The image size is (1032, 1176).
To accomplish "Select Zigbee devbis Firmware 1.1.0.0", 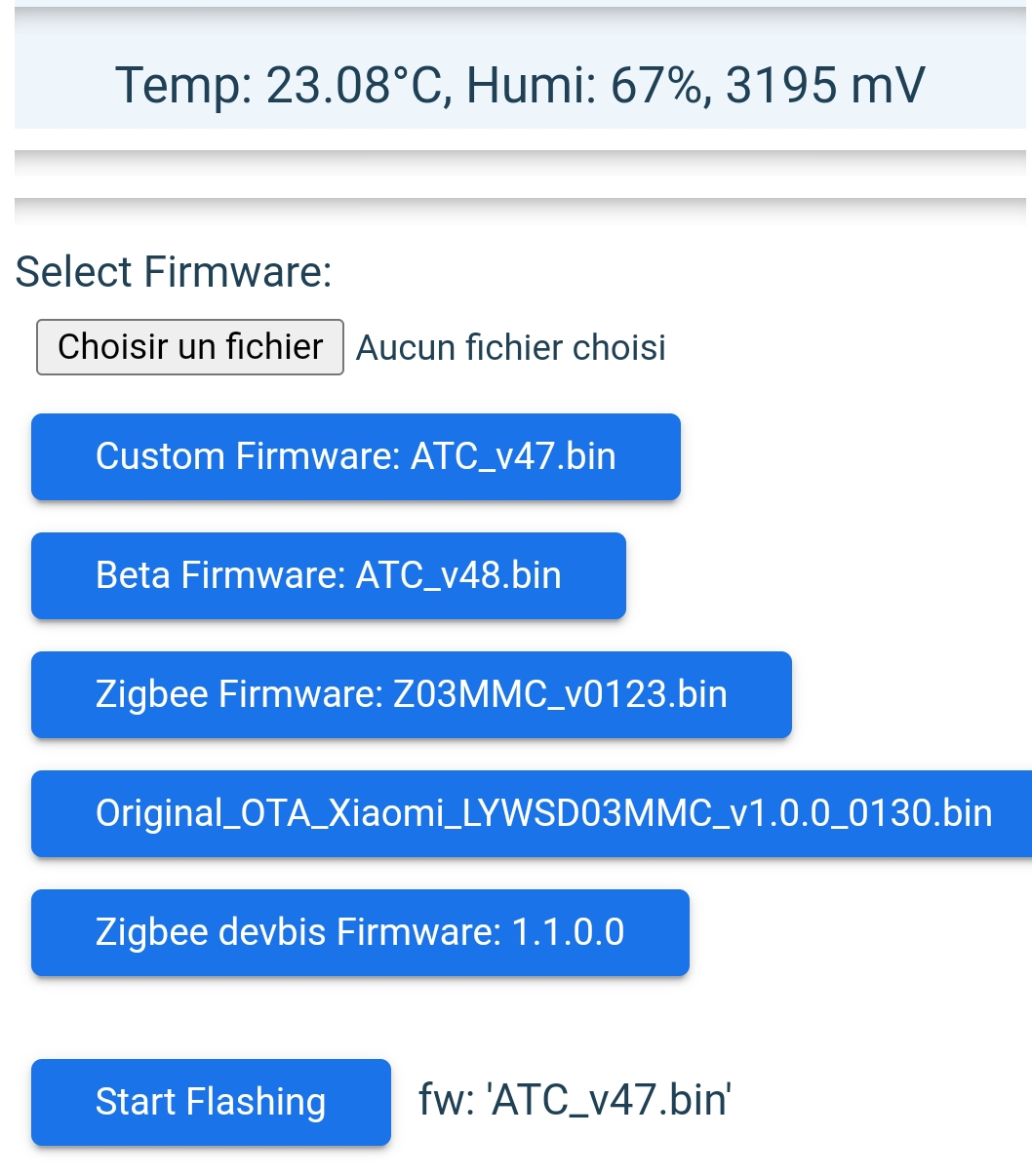I will tap(360, 932).
